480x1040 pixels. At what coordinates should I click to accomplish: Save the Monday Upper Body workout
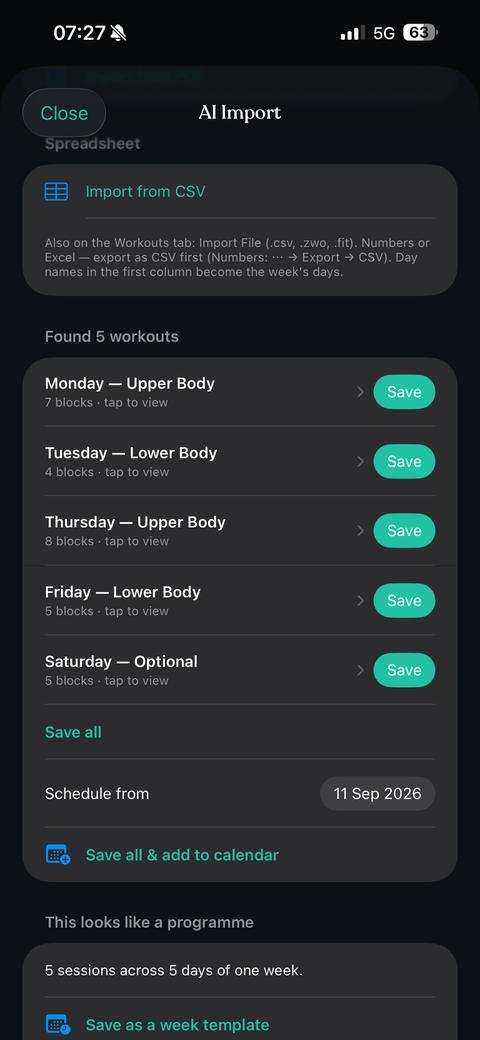tap(404, 392)
